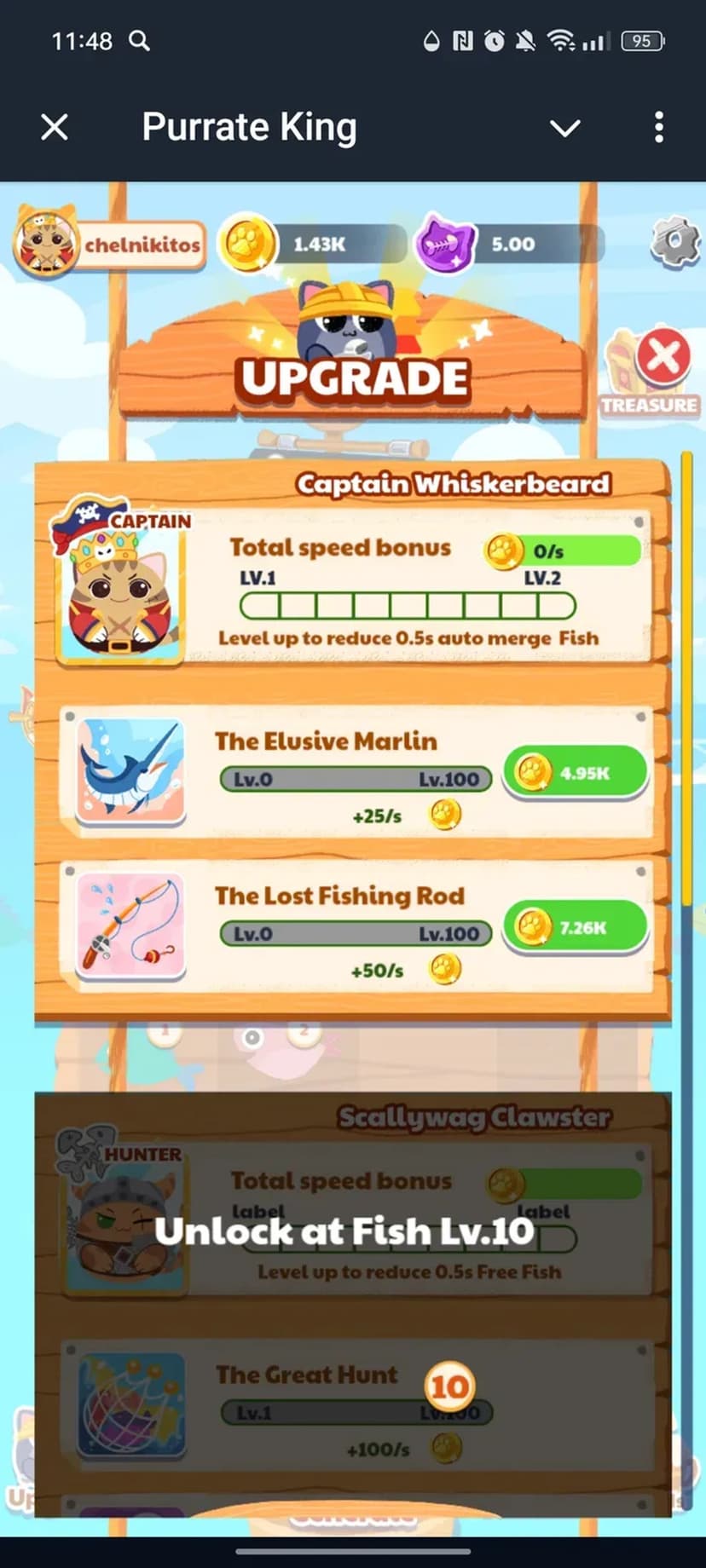This screenshot has height=1568, width=706.
Task: Expand the dropdown chevron in the header
Action: click(x=564, y=128)
